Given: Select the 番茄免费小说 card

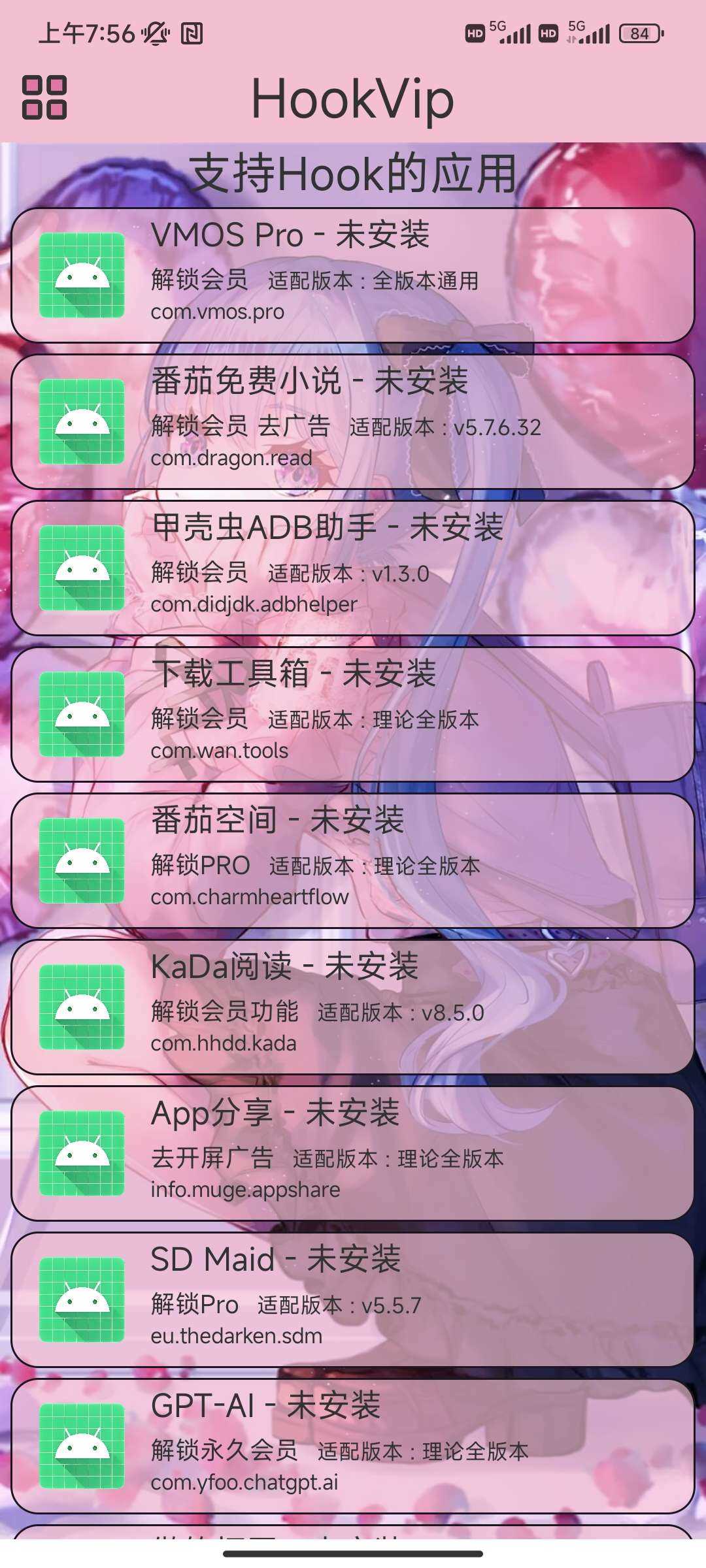Looking at the screenshot, I should click(x=353, y=421).
